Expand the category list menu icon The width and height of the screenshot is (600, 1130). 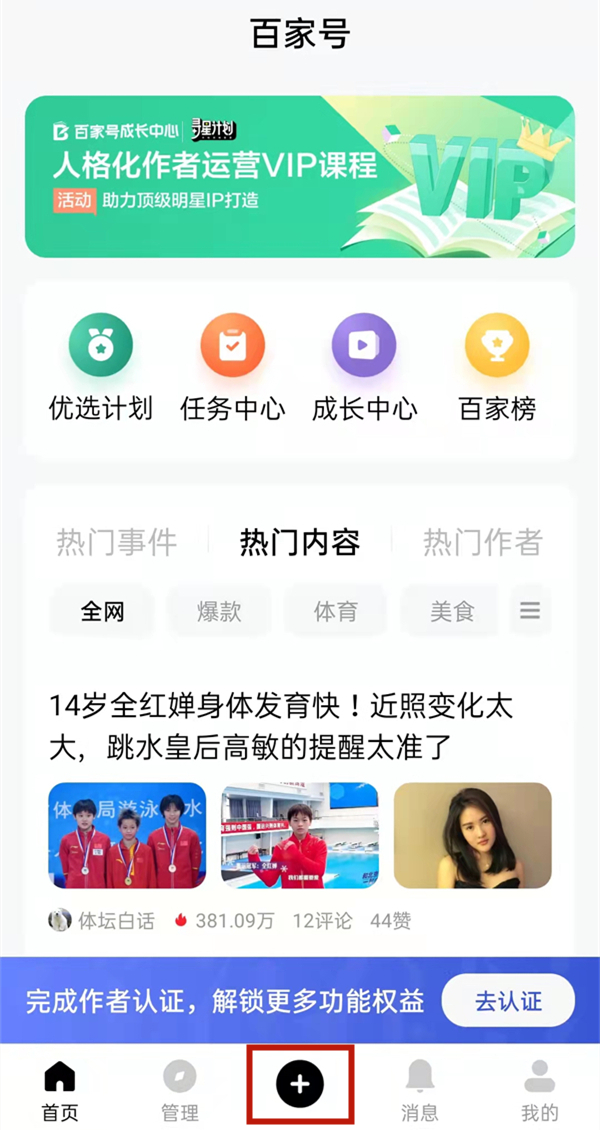click(530, 610)
